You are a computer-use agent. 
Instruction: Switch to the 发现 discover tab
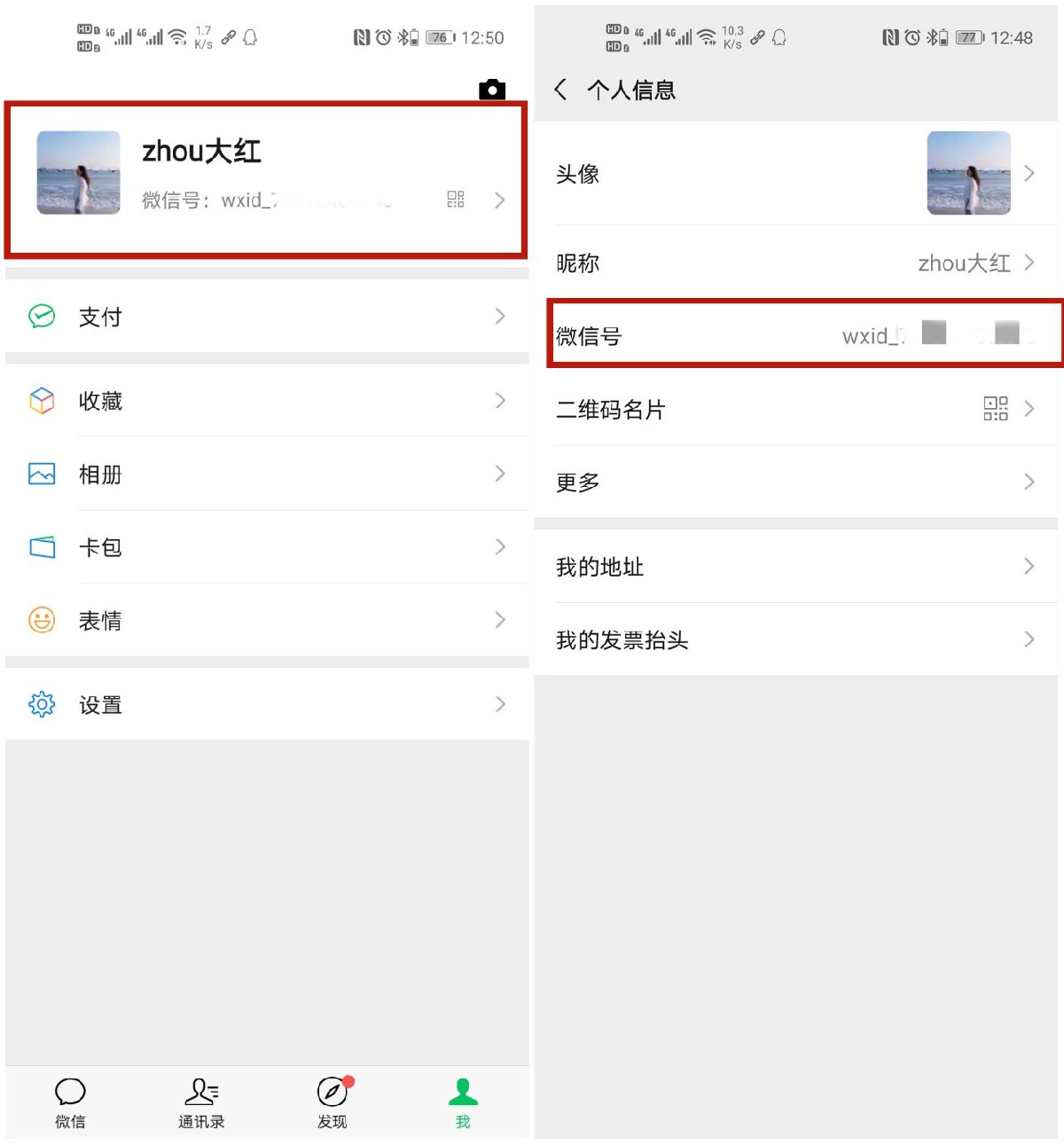332,1102
